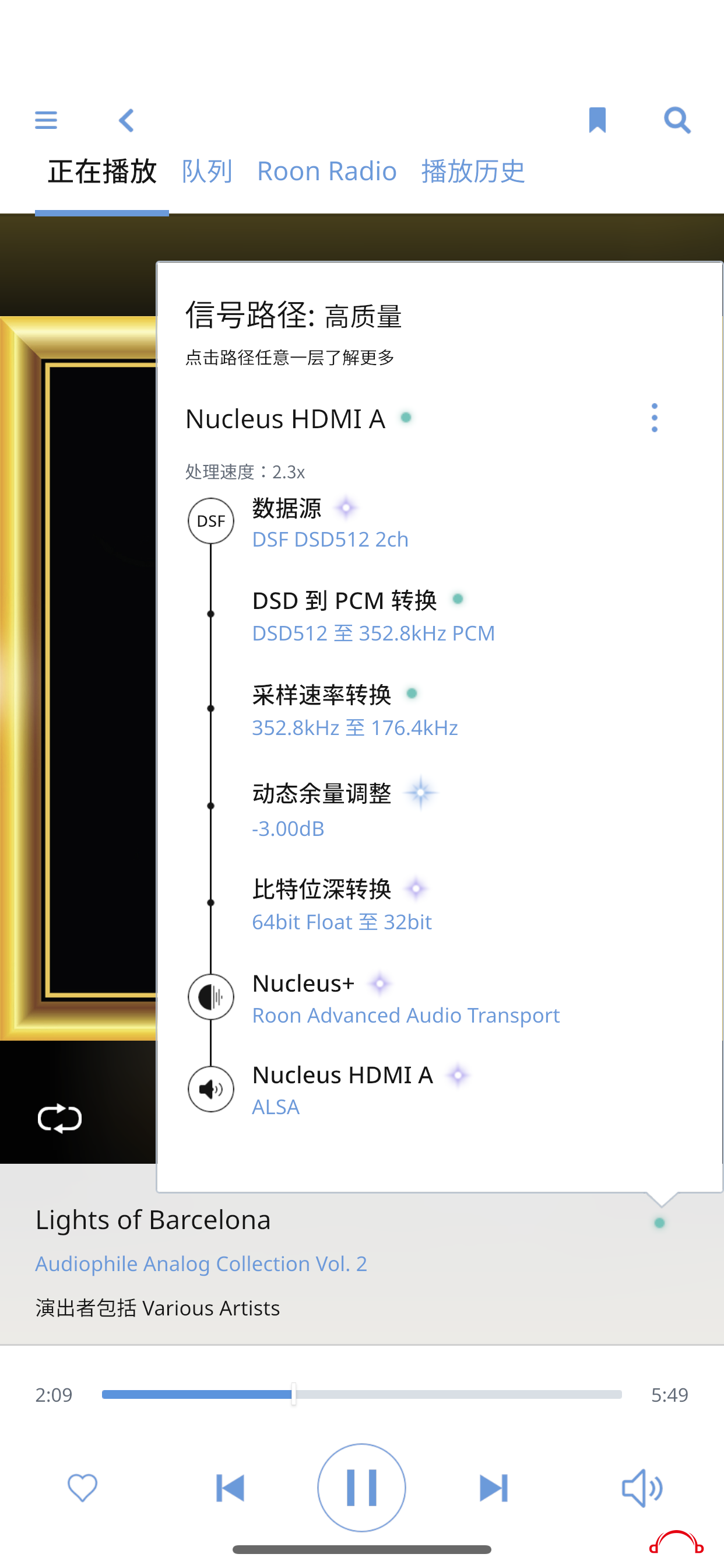
Task: Toggle the loop repeat icon
Action: click(x=59, y=1118)
